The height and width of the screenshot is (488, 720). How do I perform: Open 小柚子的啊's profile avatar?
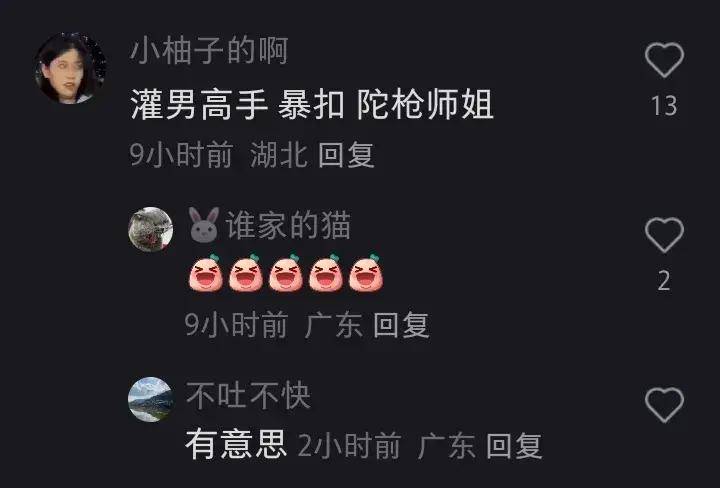[x=72, y=68]
